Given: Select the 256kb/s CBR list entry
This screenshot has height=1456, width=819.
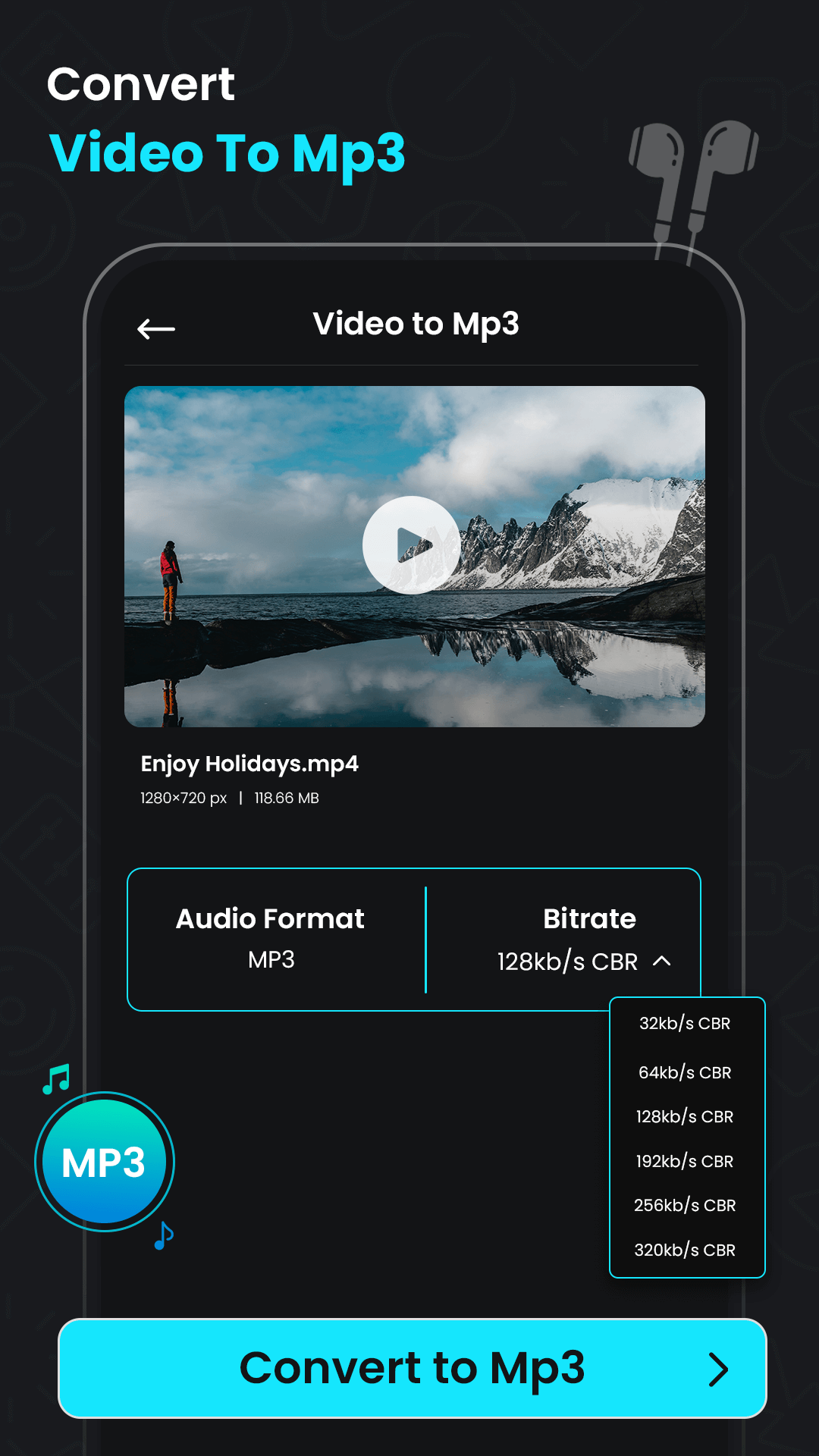Looking at the screenshot, I should tap(685, 1206).
